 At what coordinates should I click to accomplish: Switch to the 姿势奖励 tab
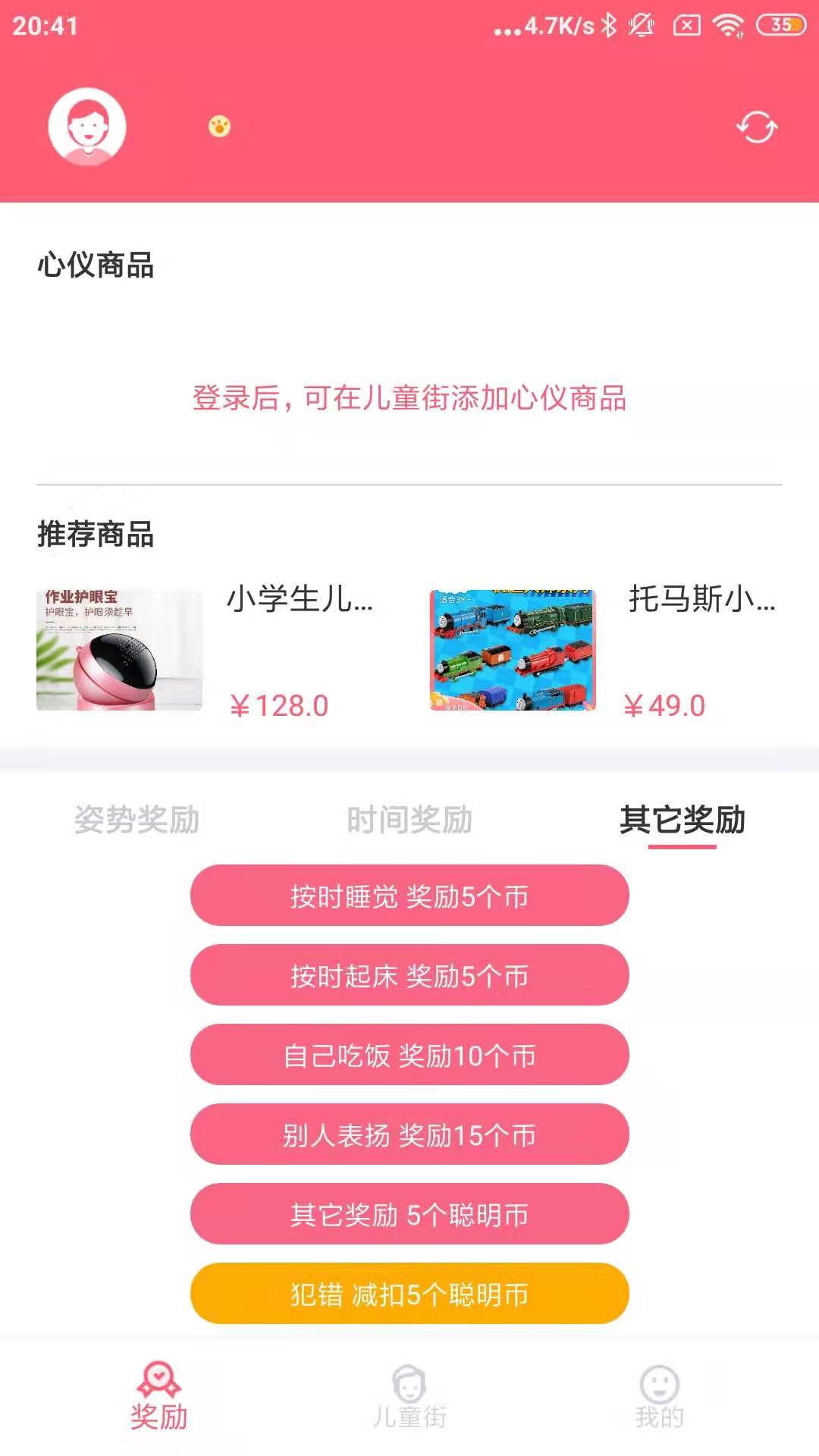[x=138, y=820]
